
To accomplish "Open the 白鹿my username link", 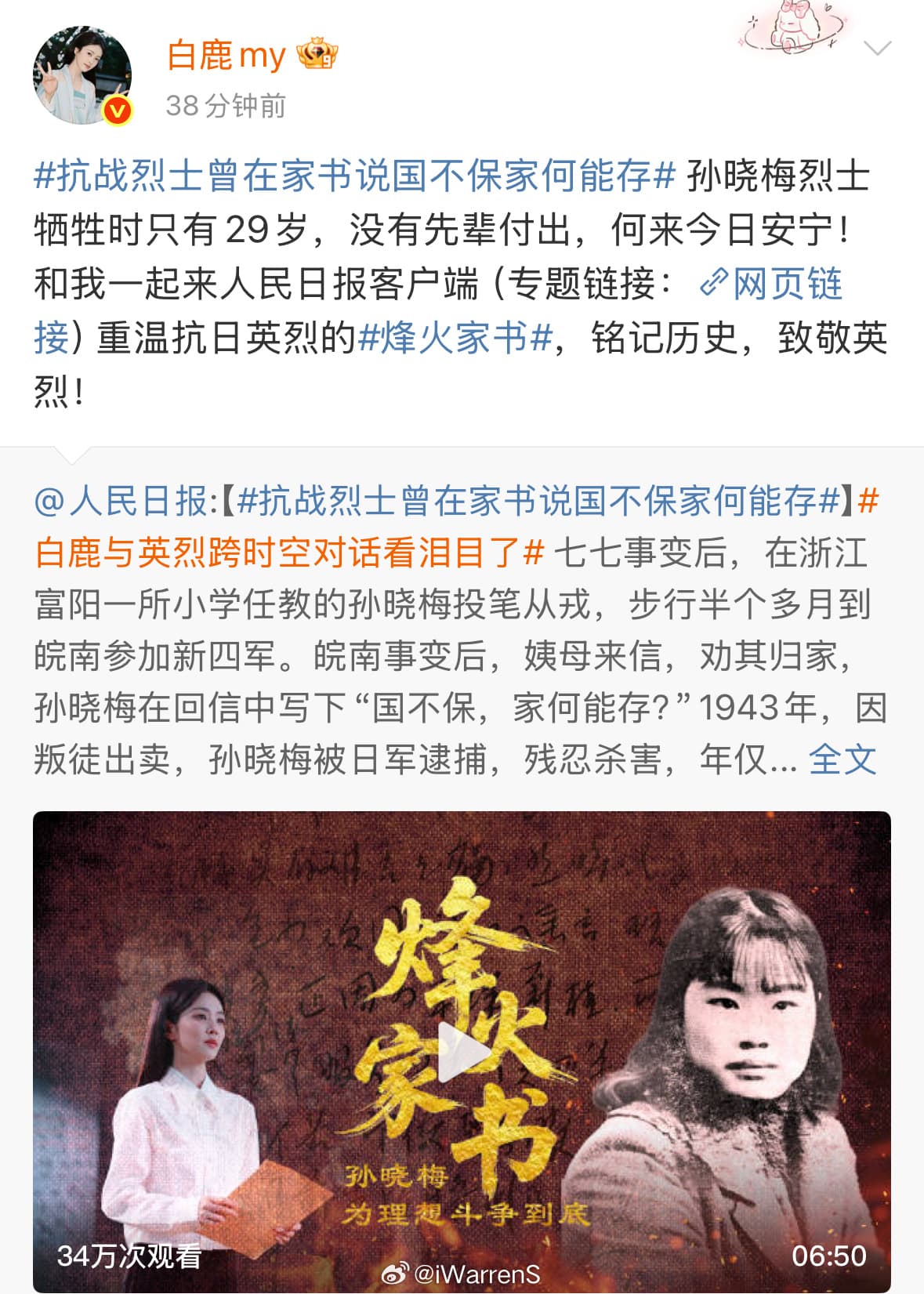I will [226, 55].
